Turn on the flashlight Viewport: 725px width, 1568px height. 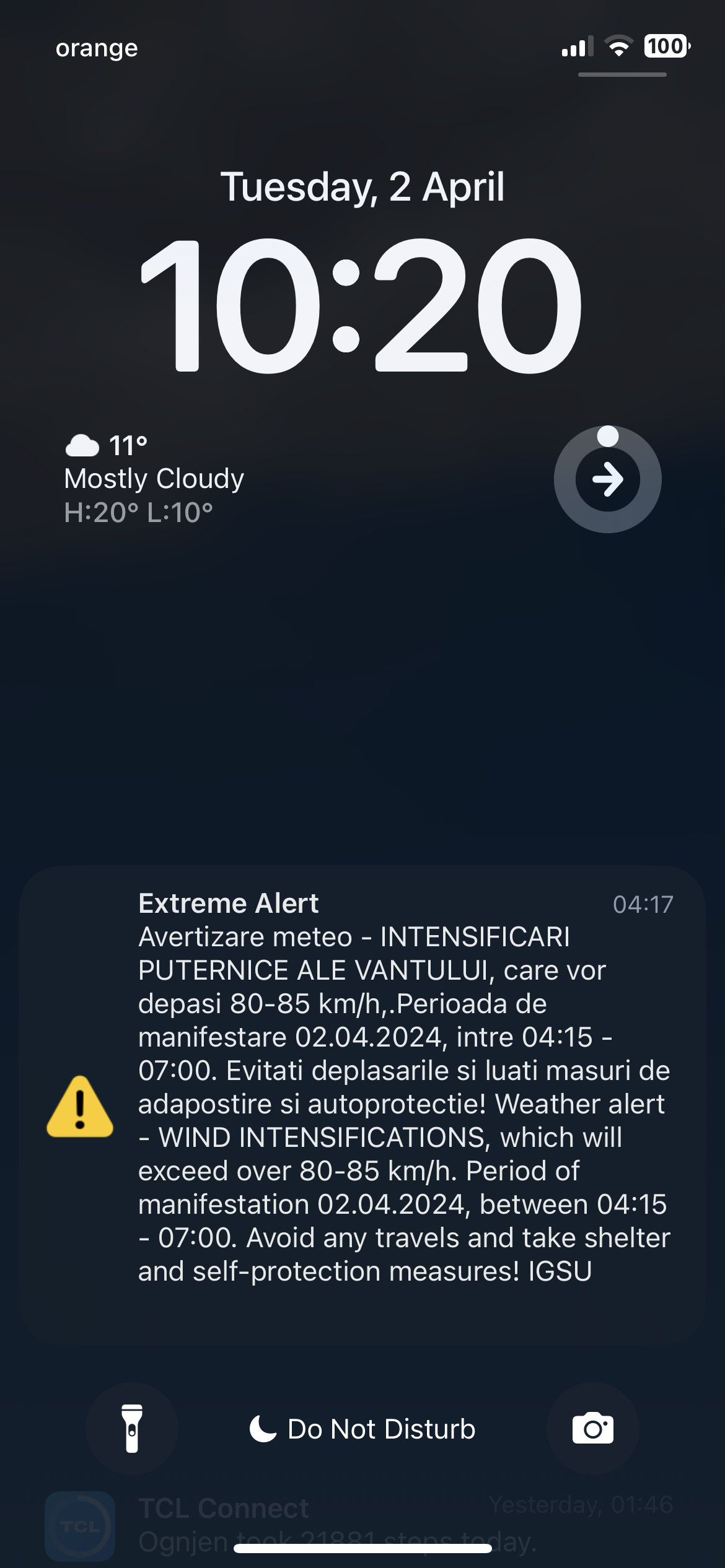tap(132, 1429)
